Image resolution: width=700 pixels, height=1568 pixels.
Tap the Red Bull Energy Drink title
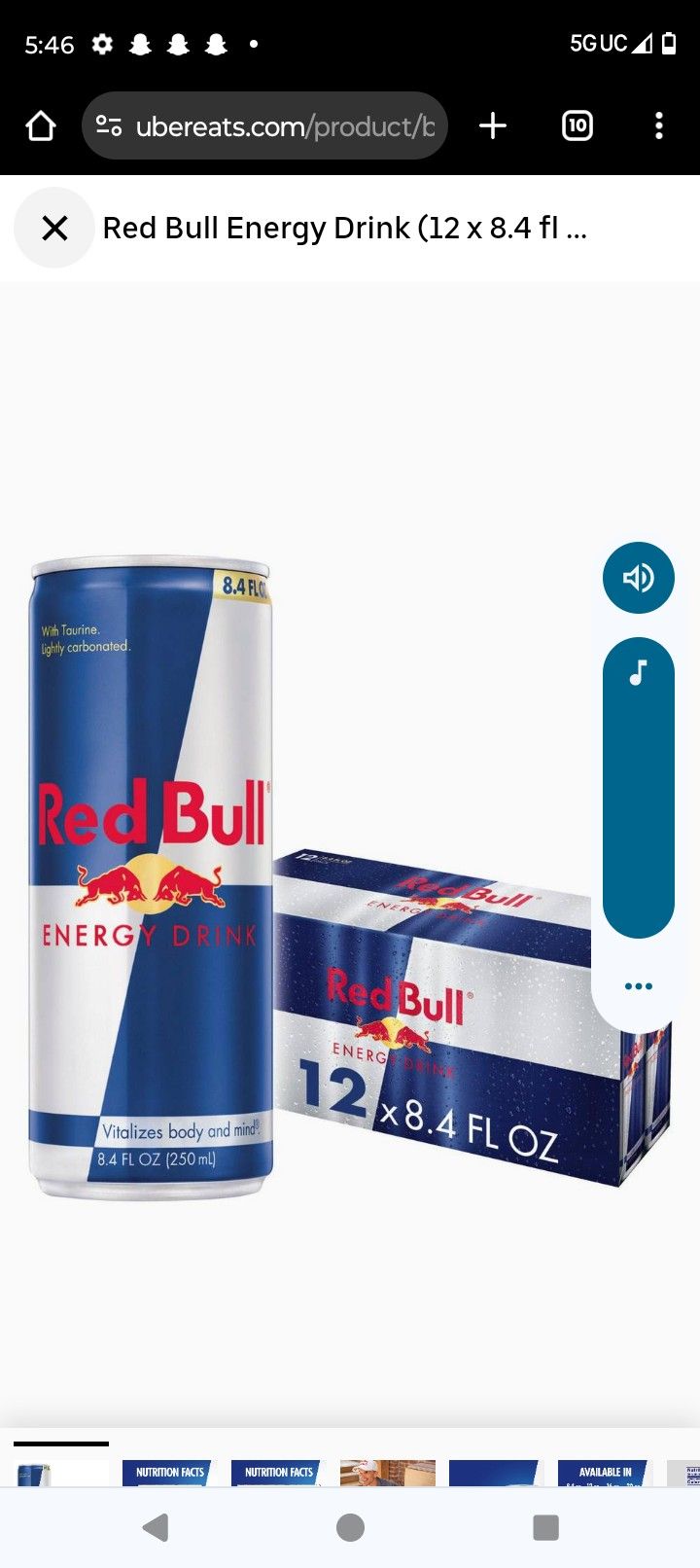pos(345,228)
